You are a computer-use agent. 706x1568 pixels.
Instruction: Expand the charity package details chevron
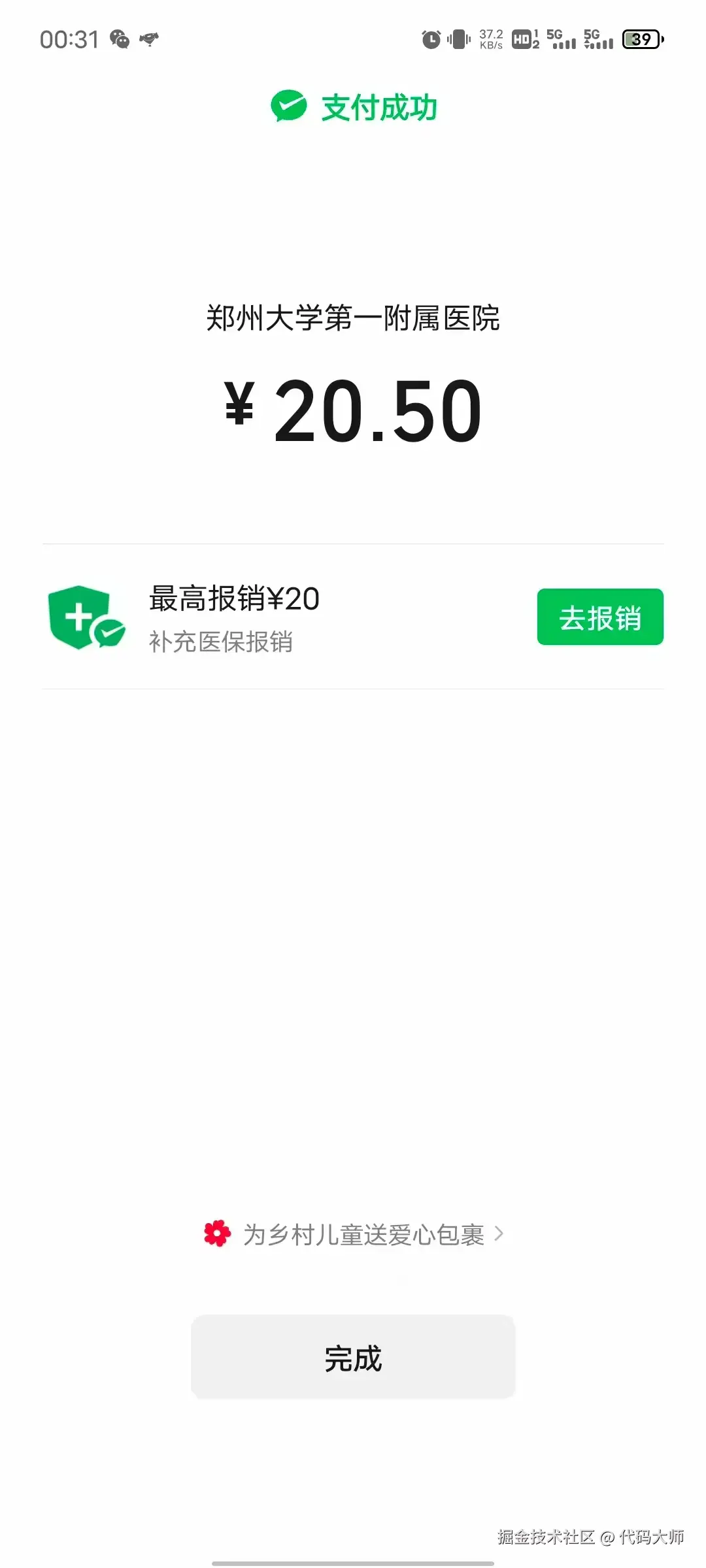coord(499,1233)
